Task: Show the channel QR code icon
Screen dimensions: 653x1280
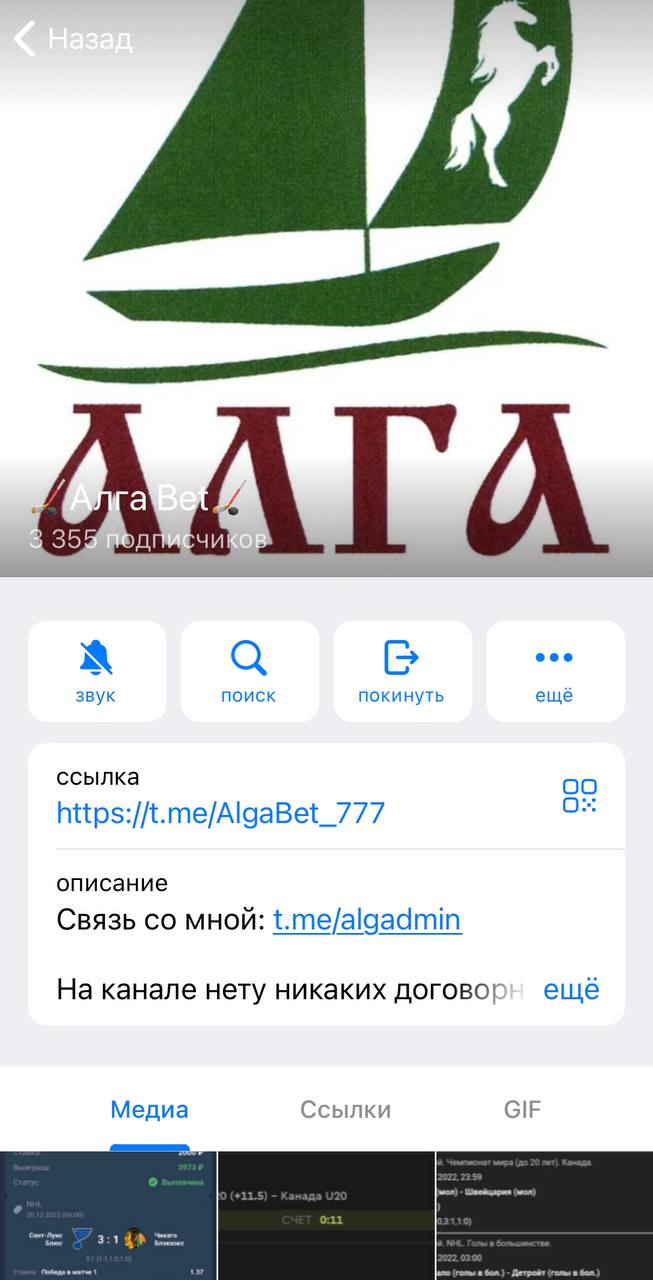Action: tap(579, 796)
